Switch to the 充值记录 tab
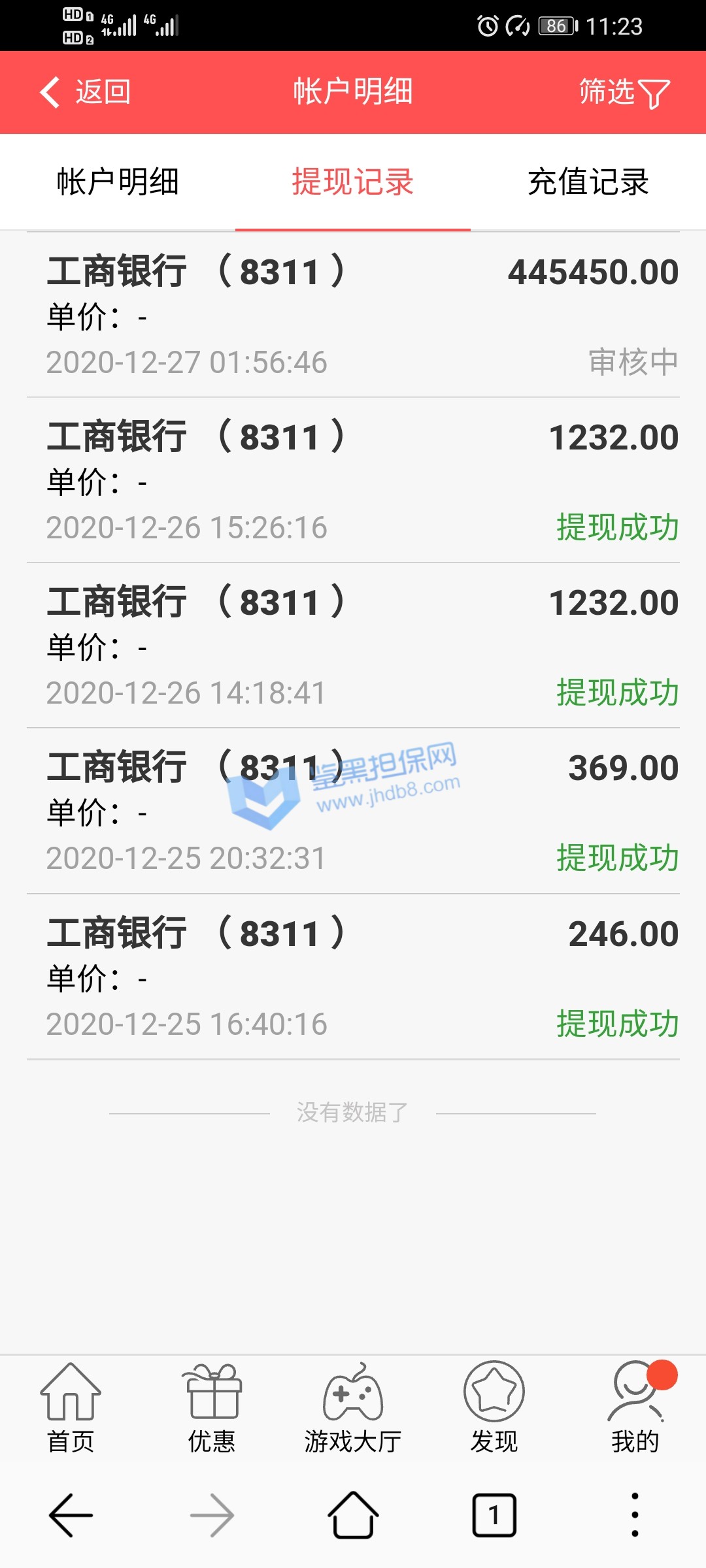Image resolution: width=706 pixels, height=1568 pixels. 588,182
